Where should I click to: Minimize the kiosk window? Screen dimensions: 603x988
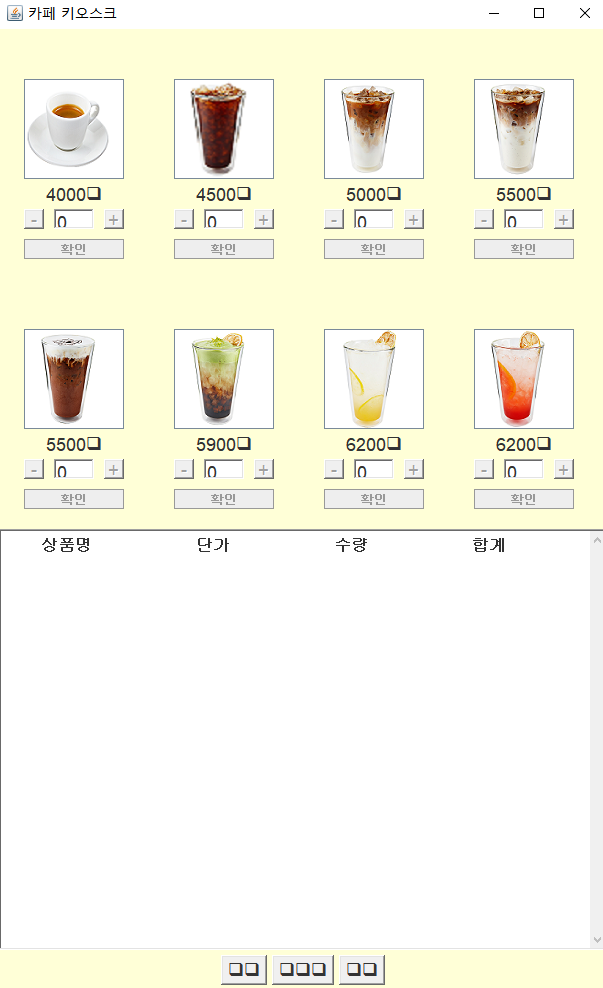493,13
